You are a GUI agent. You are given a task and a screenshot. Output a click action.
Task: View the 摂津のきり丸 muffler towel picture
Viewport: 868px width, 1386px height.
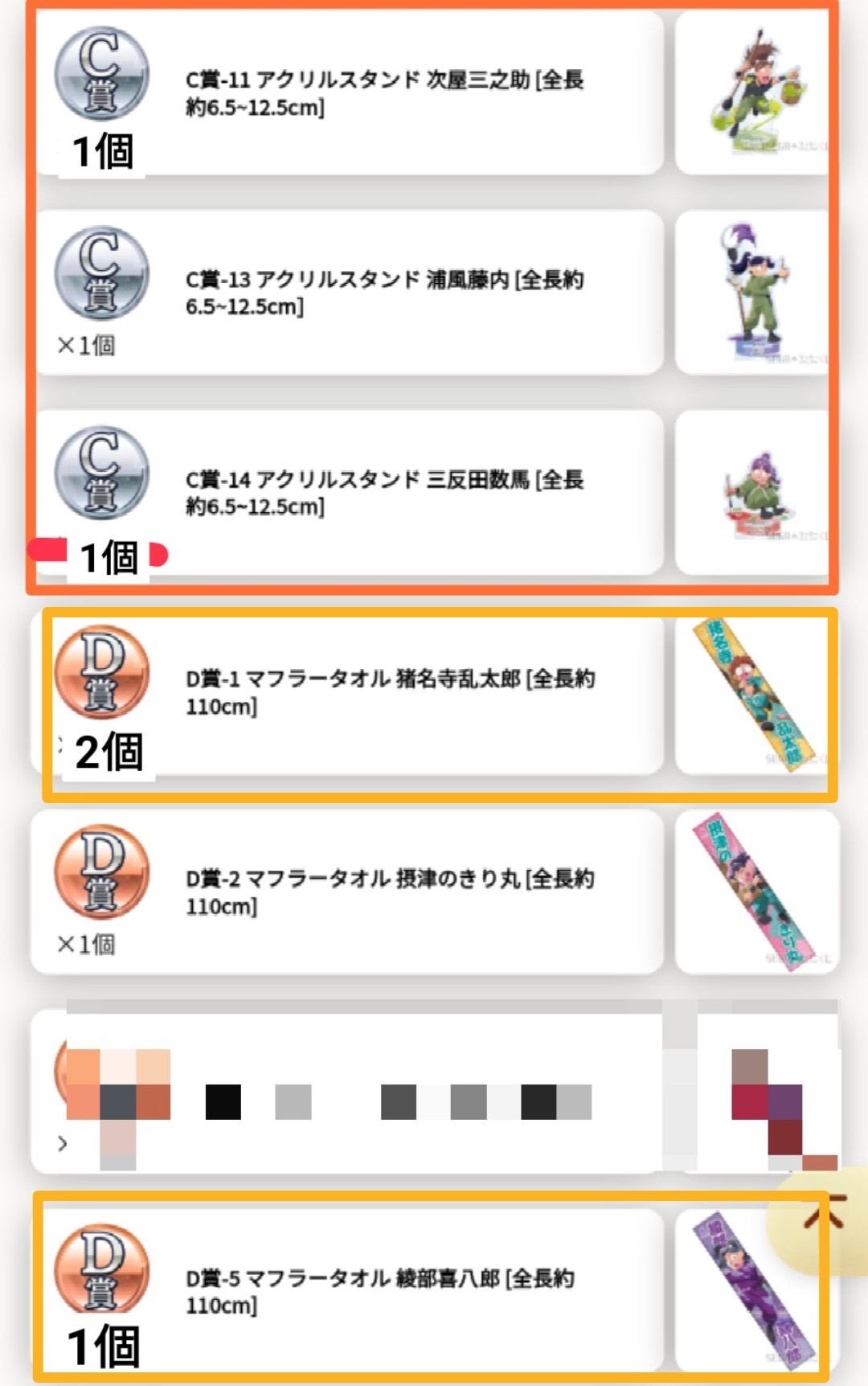point(755,892)
